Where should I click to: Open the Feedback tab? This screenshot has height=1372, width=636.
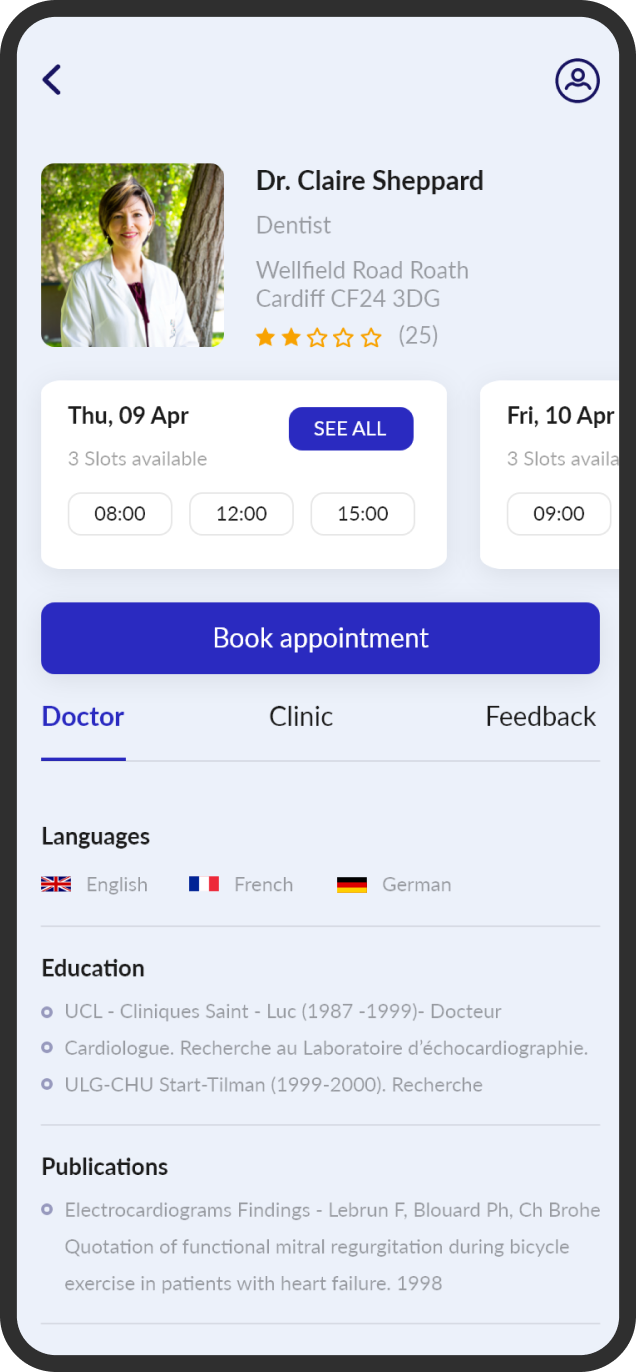pos(541,717)
